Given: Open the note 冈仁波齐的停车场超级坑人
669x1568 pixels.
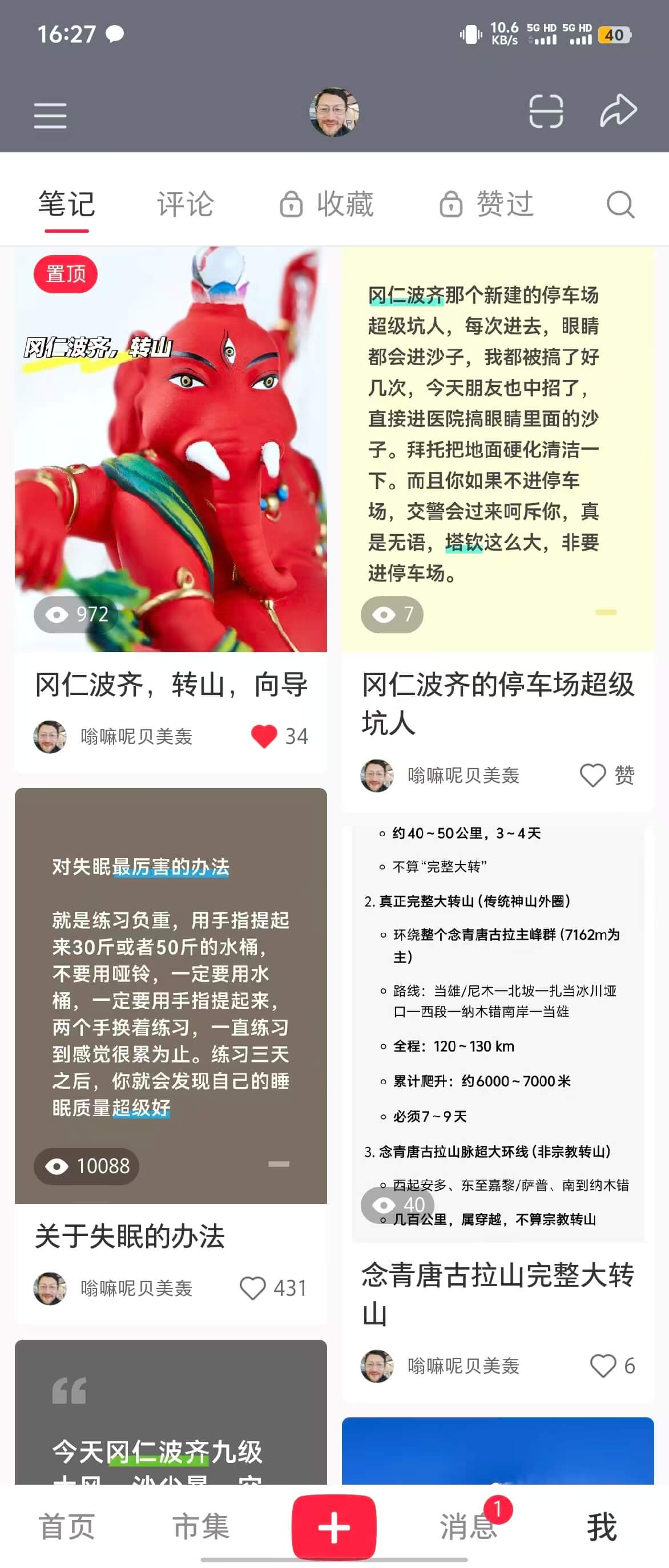Looking at the screenshot, I should pos(497,450).
